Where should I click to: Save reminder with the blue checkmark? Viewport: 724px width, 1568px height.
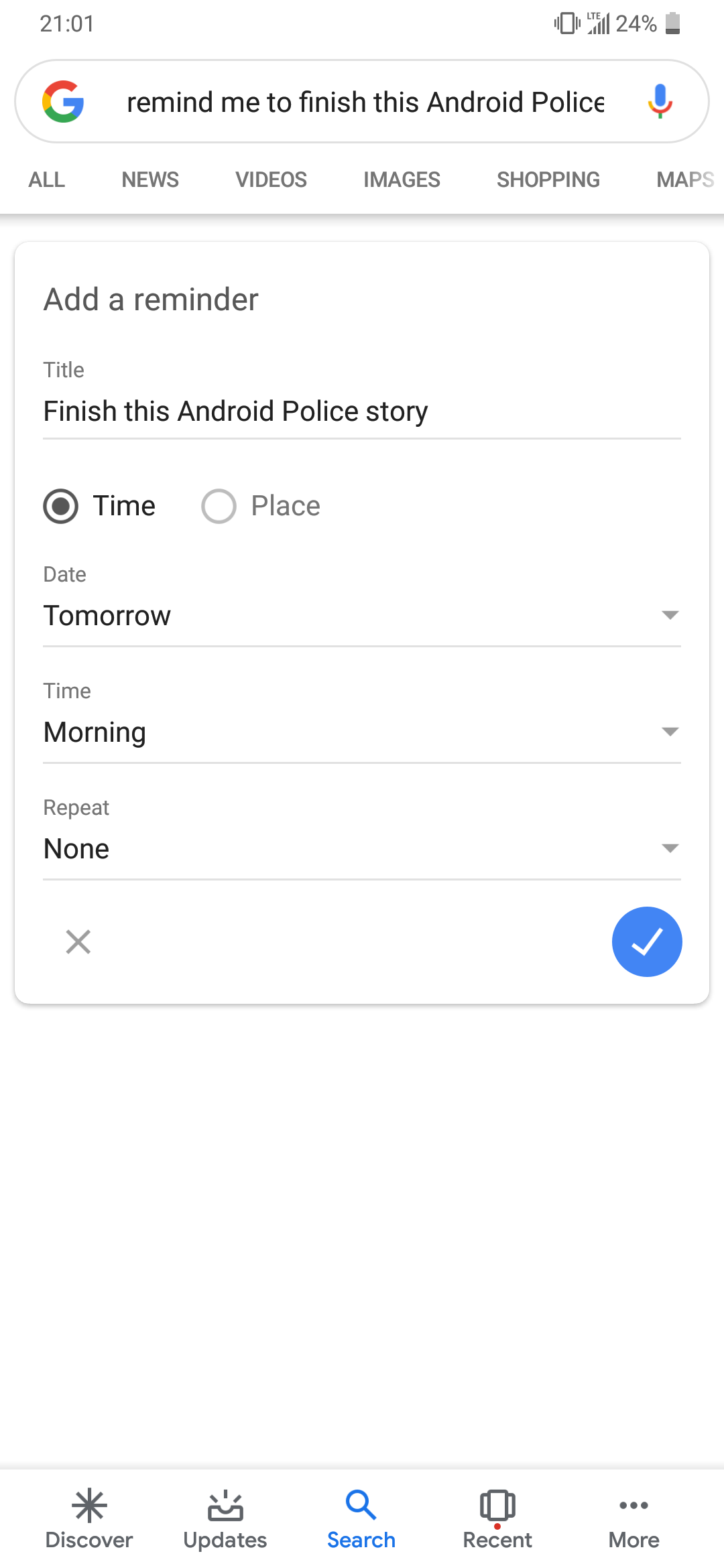[646, 941]
